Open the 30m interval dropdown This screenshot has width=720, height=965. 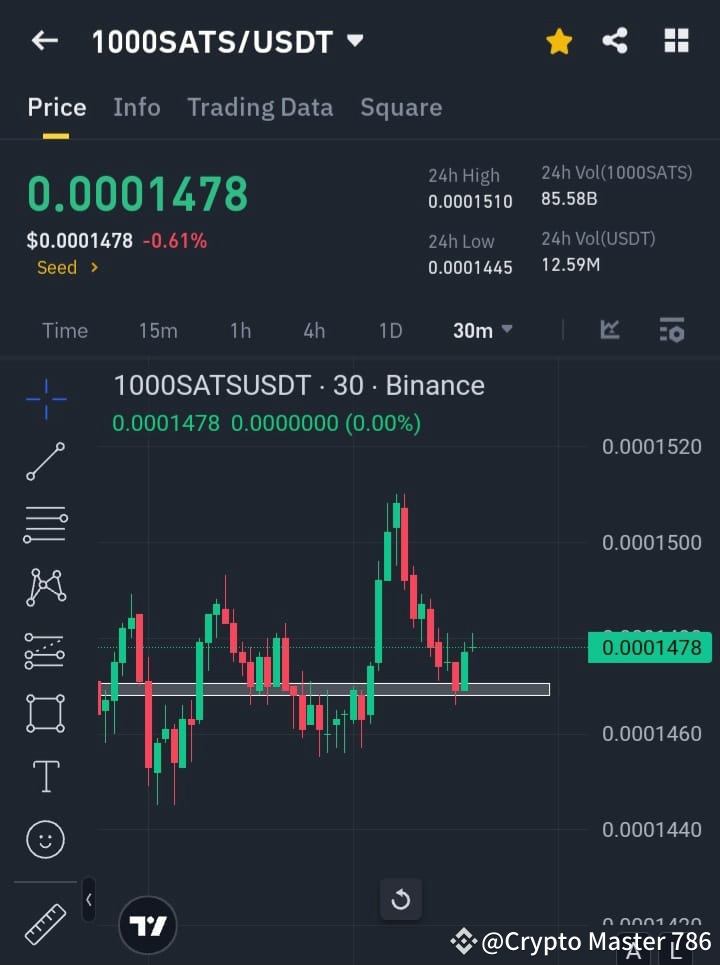482,330
